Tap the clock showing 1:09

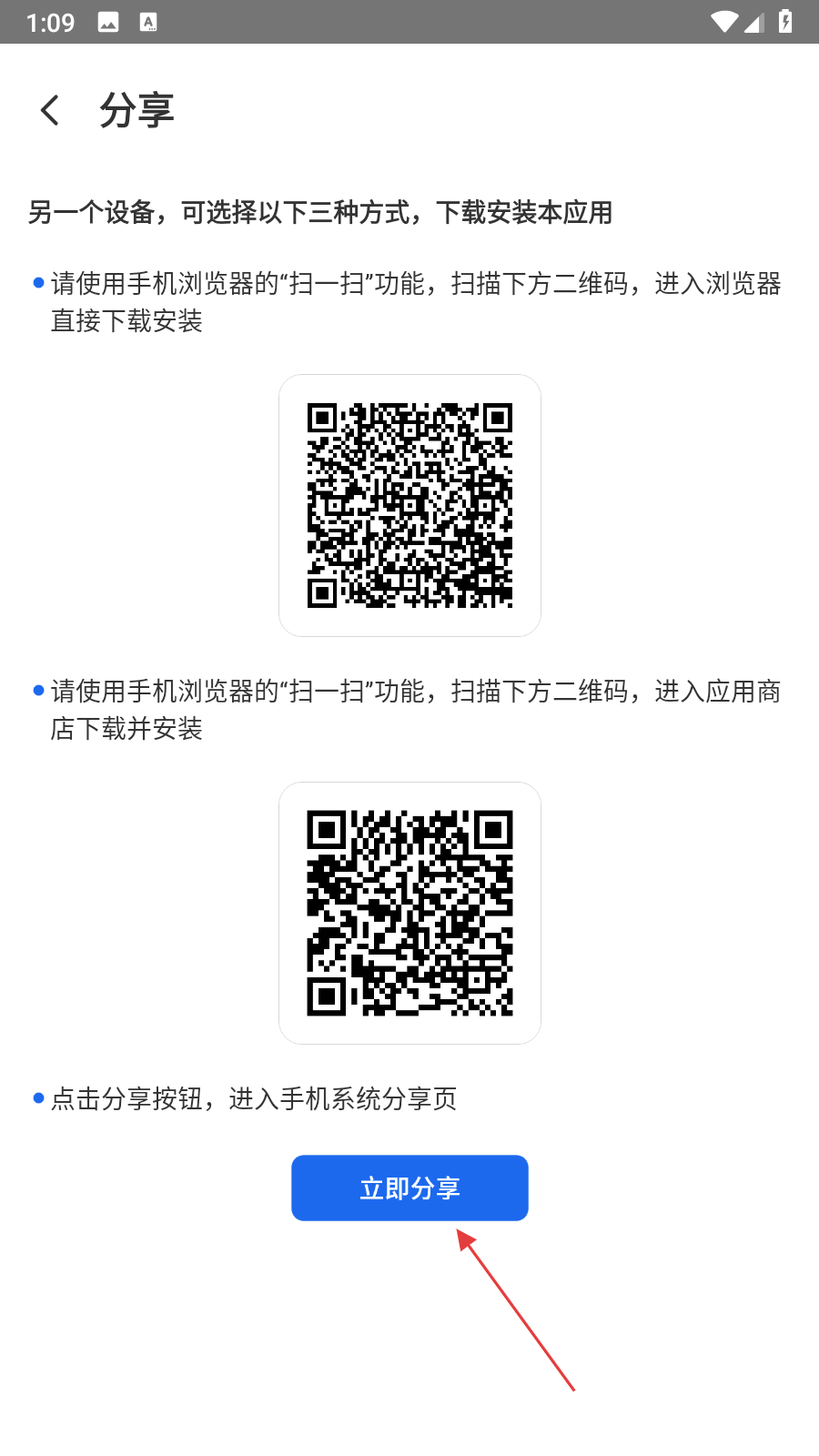52,23
